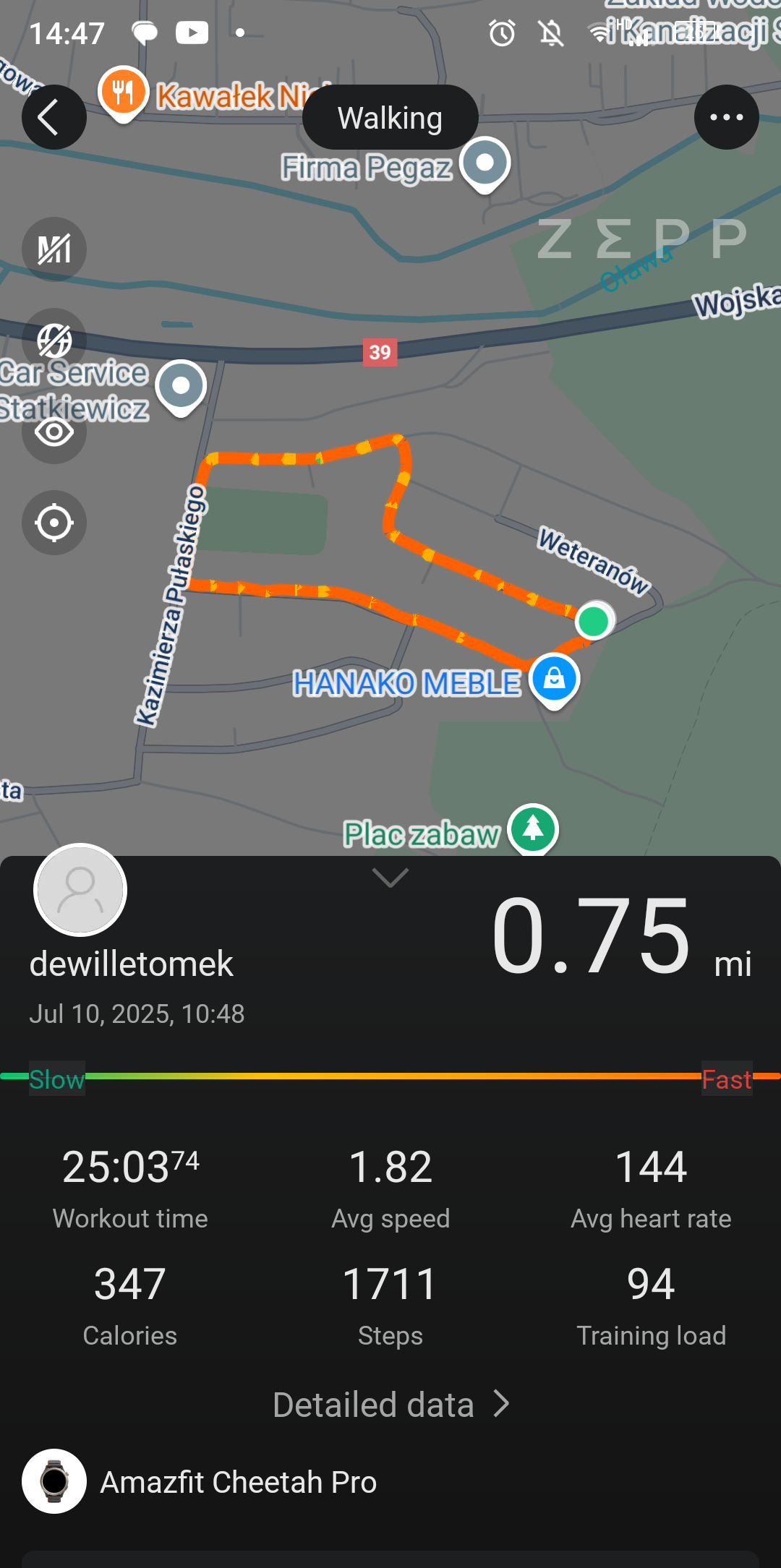This screenshot has width=781, height=1568.
Task: Open Detailed data for this walk
Action: pos(390,1405)
